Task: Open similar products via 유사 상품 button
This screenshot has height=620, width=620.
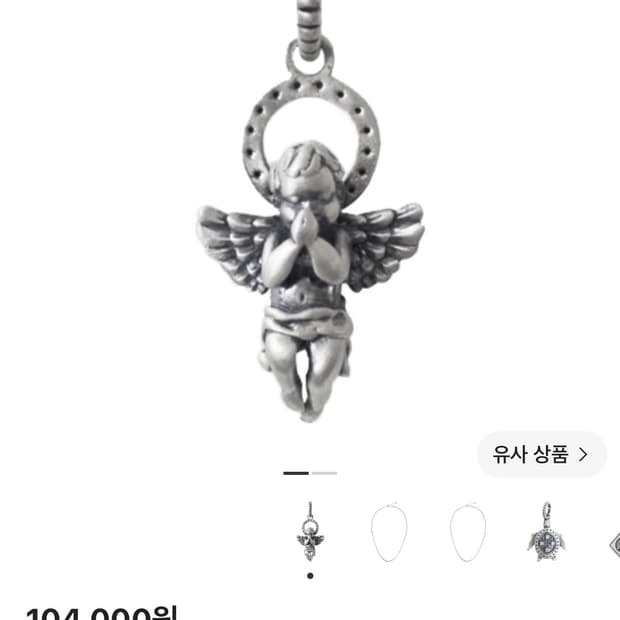Action: click(541, 454)
